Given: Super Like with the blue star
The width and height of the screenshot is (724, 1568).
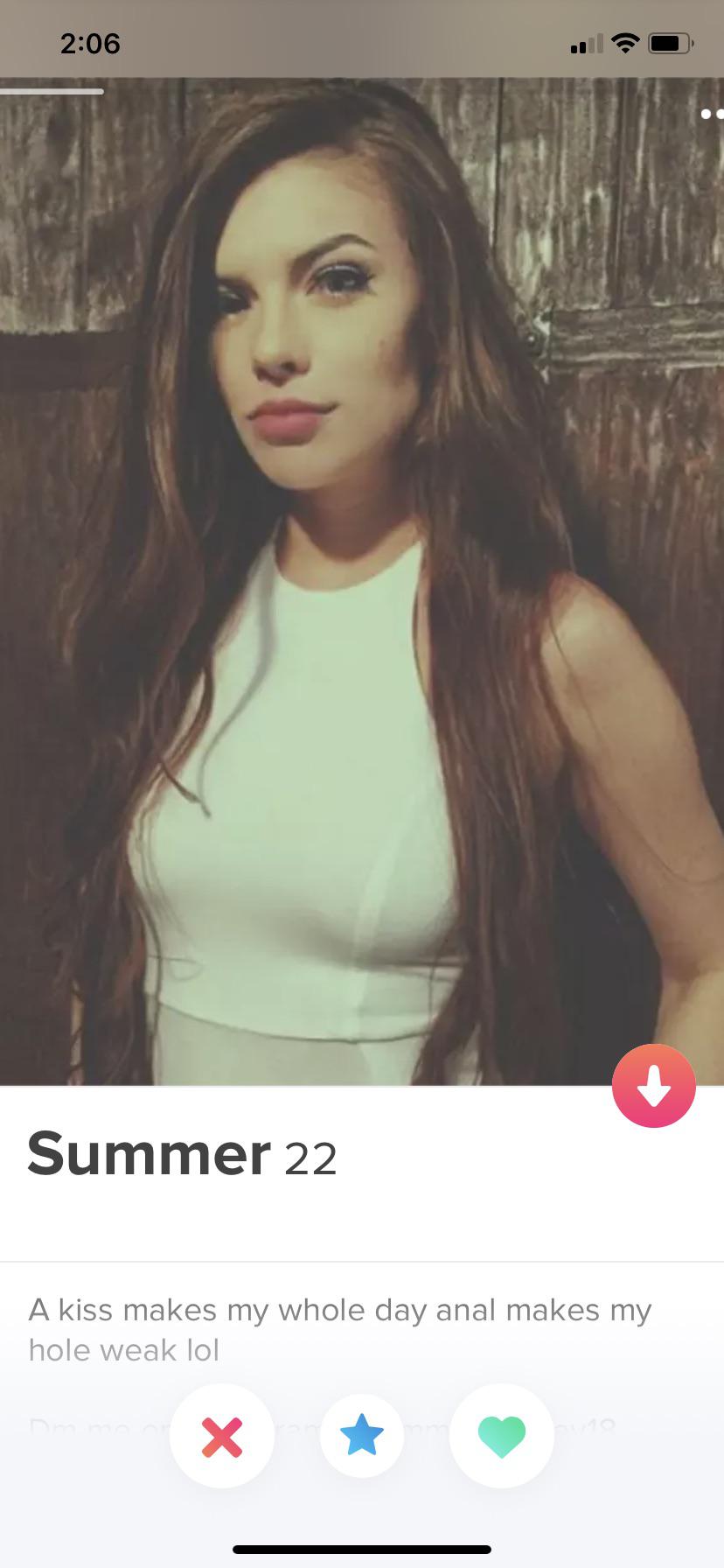Looking at the screenshot, I should coord(361,1436).
